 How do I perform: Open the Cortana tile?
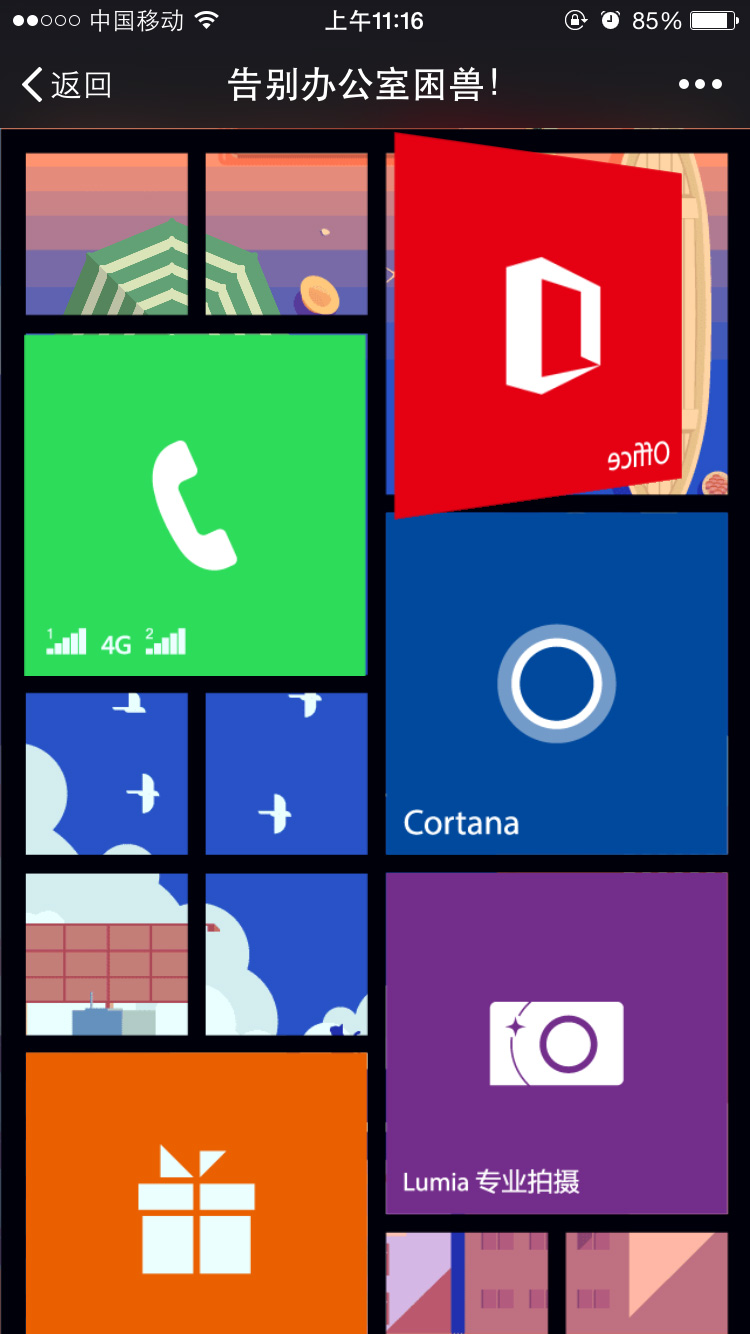(556, 684)
